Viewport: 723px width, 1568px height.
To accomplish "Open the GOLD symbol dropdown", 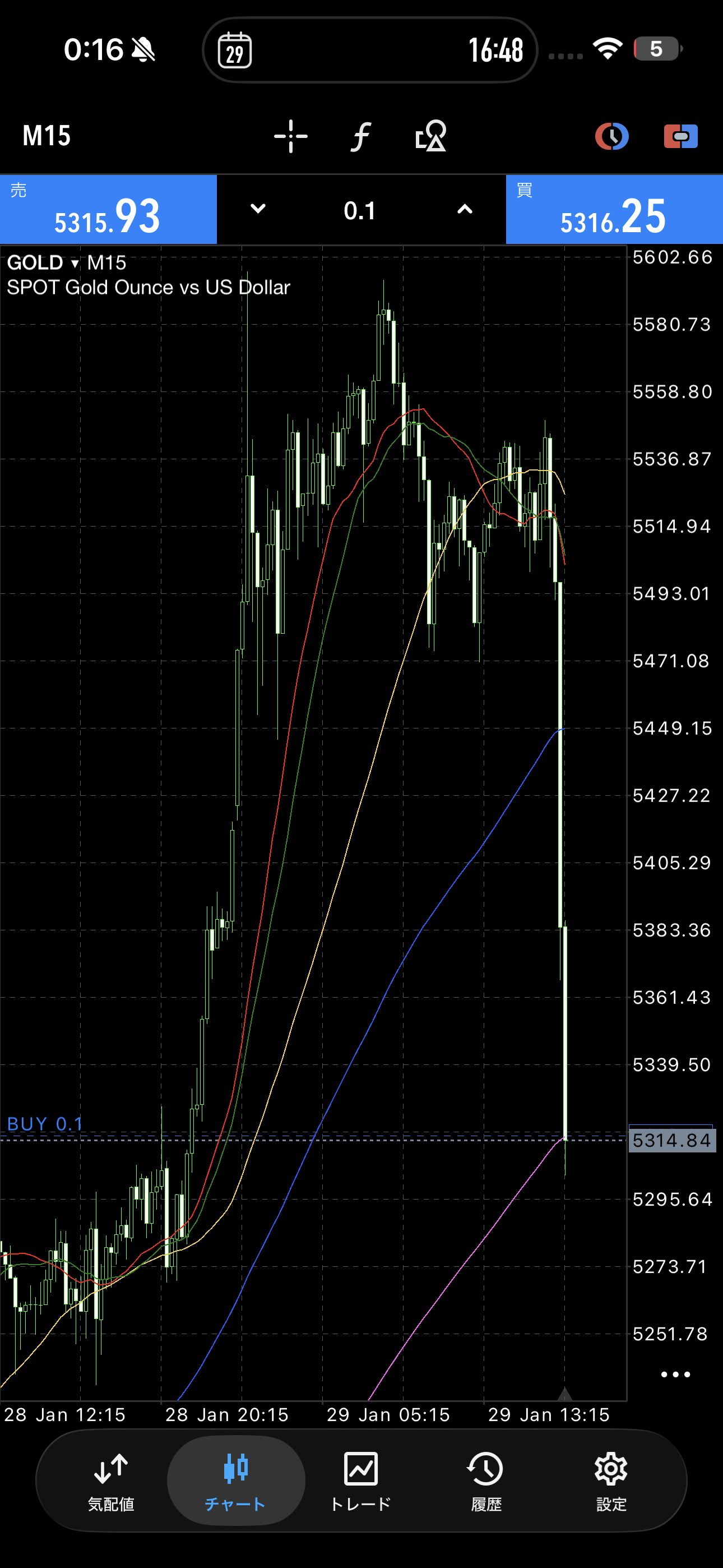I will (43, 263).
